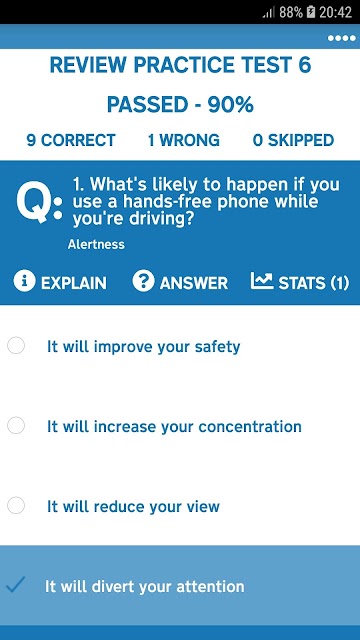Pick the "It will reduce your view" option
360x640 pixels.
[x=180, y=507]
